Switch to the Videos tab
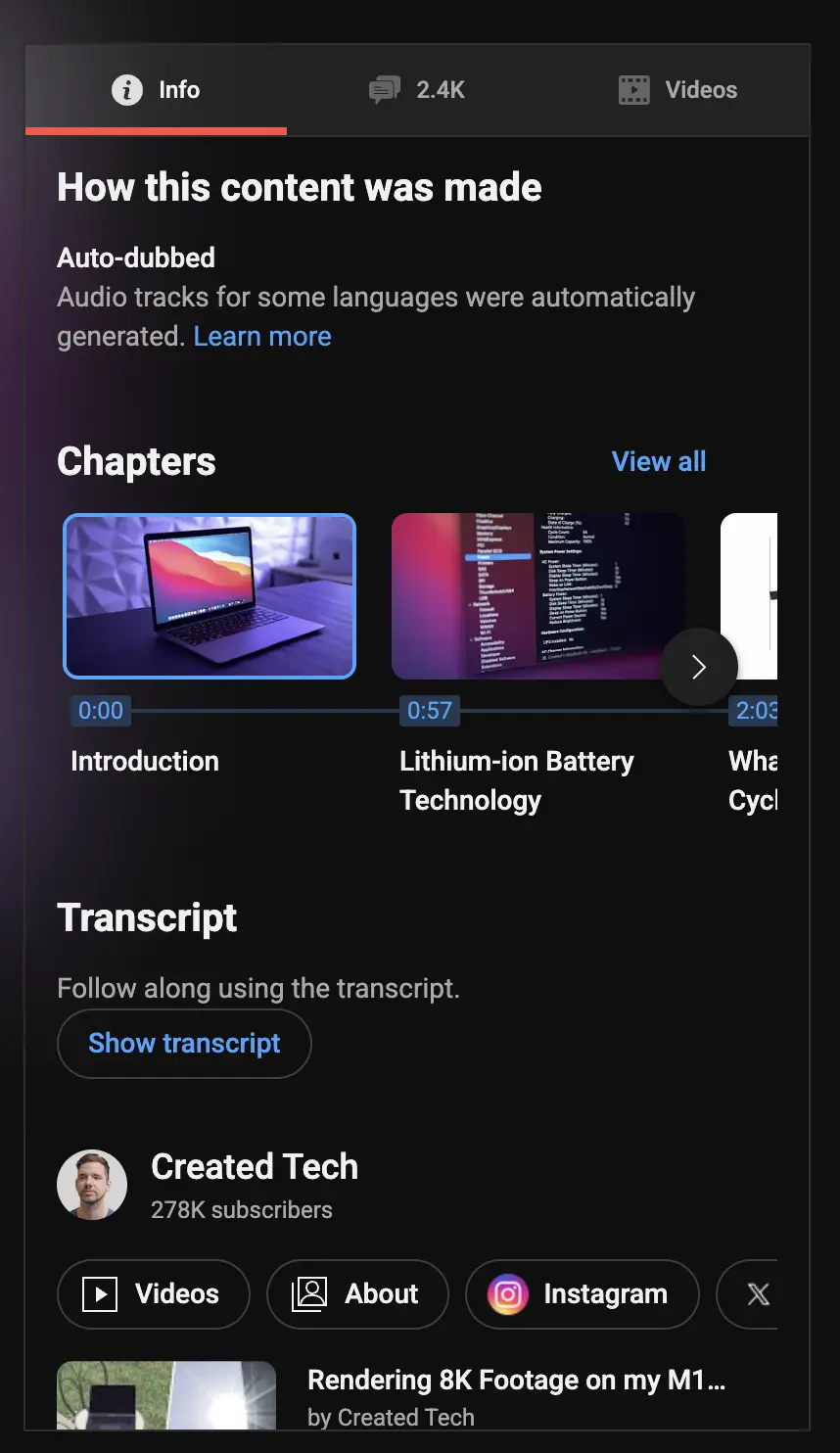Viewport: 840px width, 1453px height. [678, 90]
